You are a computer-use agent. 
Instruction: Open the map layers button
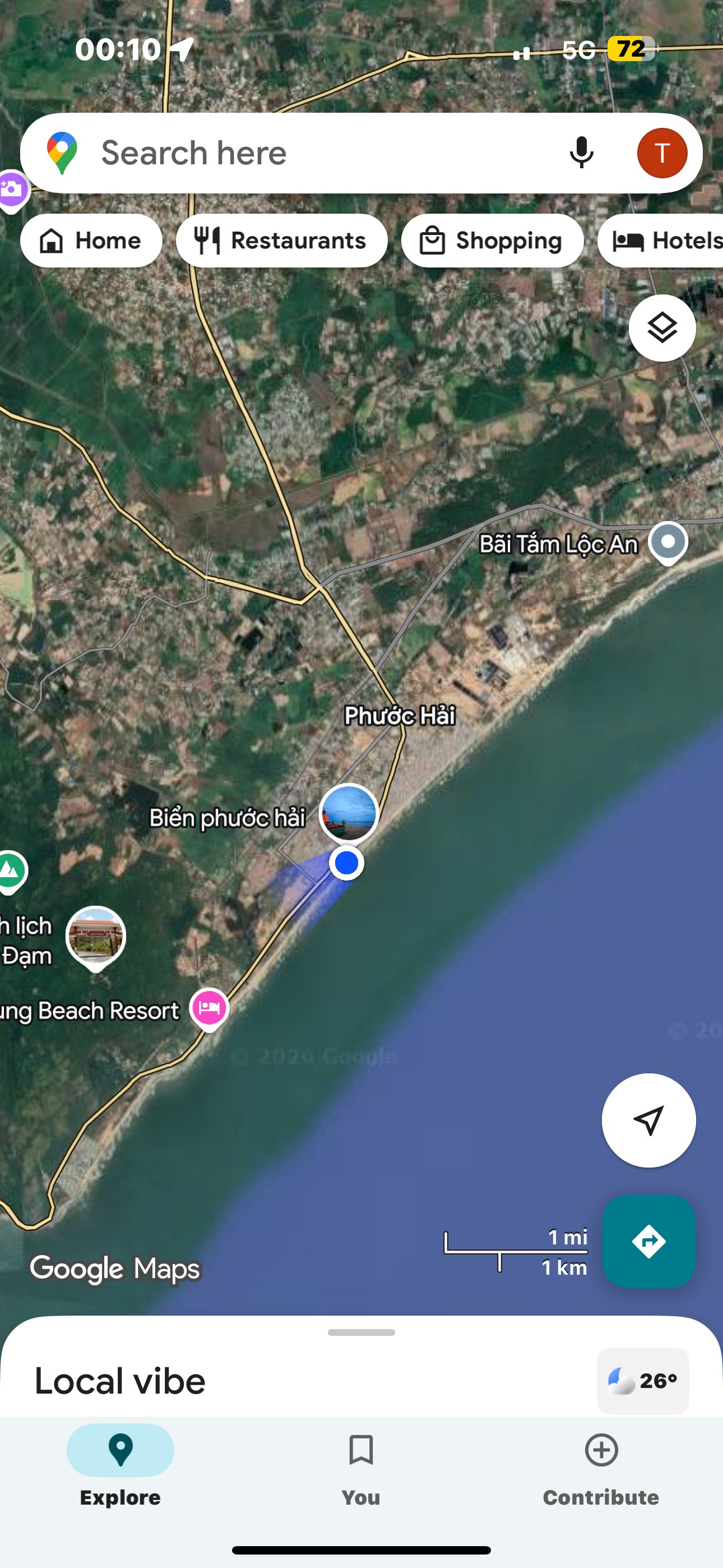tap(661, 328)
